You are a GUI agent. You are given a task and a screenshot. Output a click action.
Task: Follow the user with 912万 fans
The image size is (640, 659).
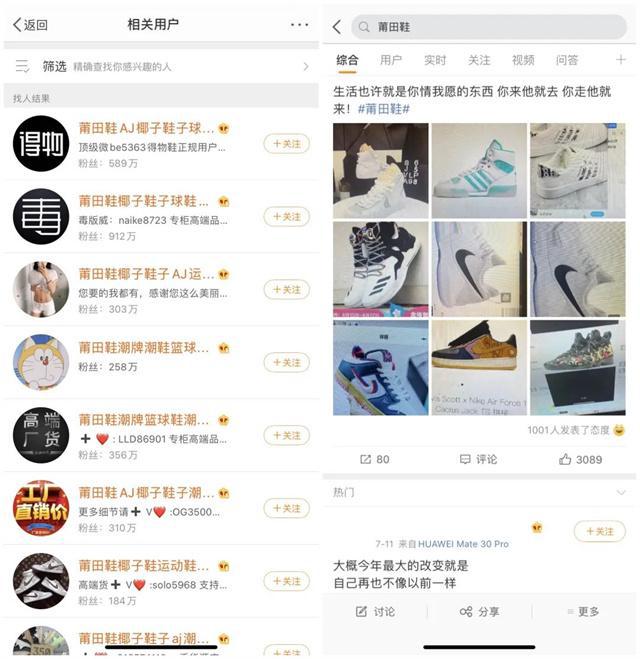pos(286,217)
